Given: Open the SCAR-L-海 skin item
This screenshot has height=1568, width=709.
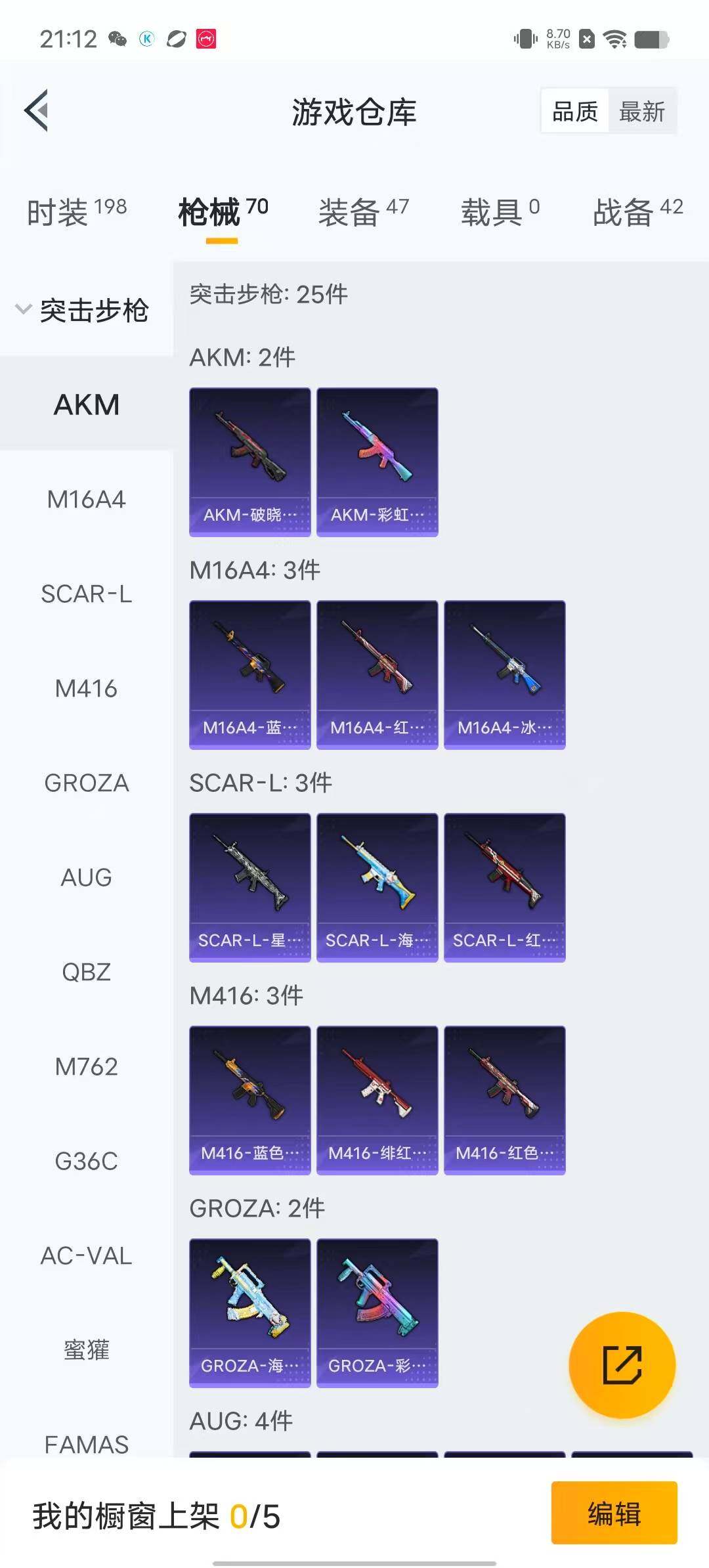Looking at the screenshot, I should [x=377, y=888].
